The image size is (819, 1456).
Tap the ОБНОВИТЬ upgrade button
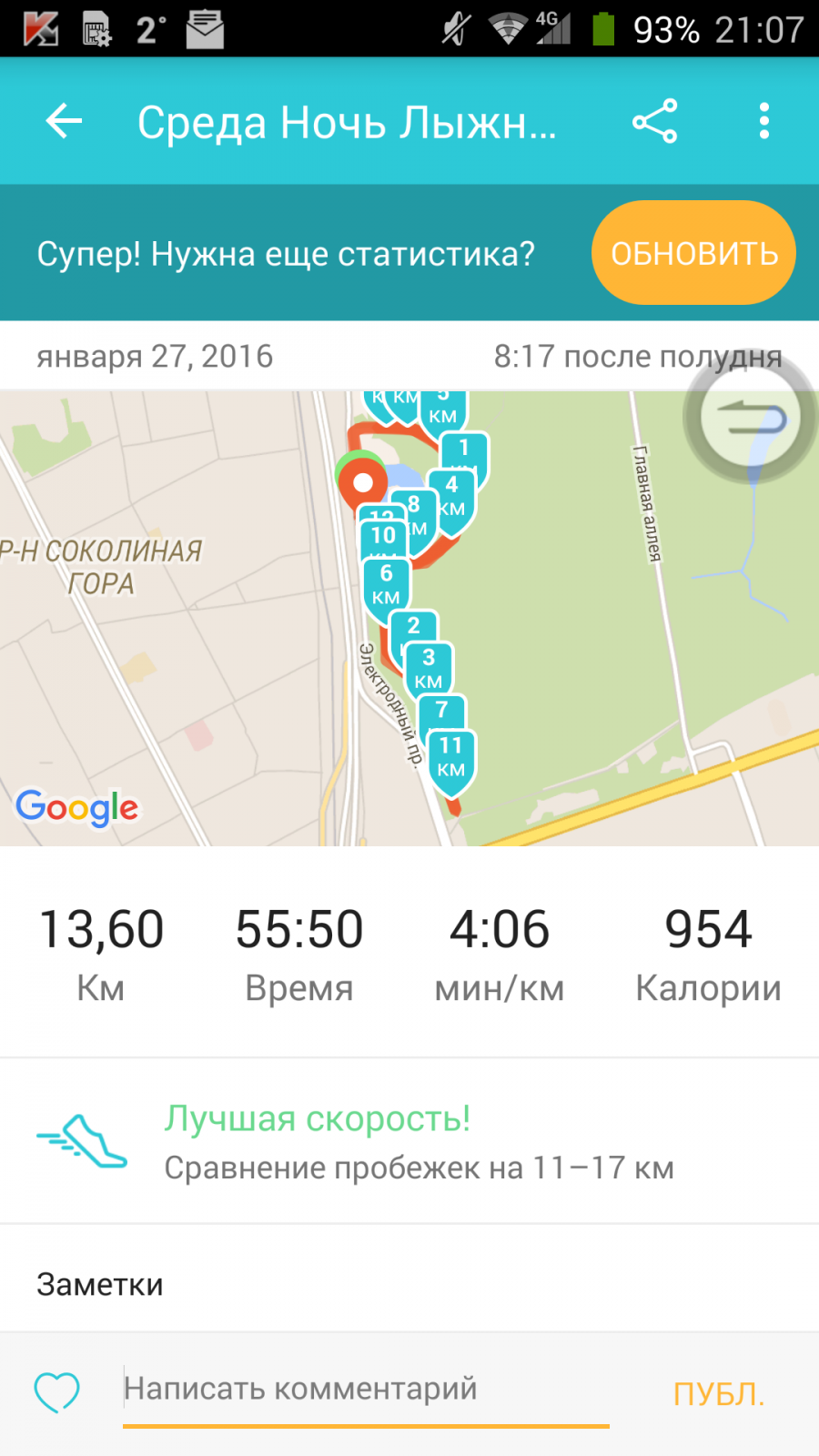pyautogui.click(x=693, y=253)
